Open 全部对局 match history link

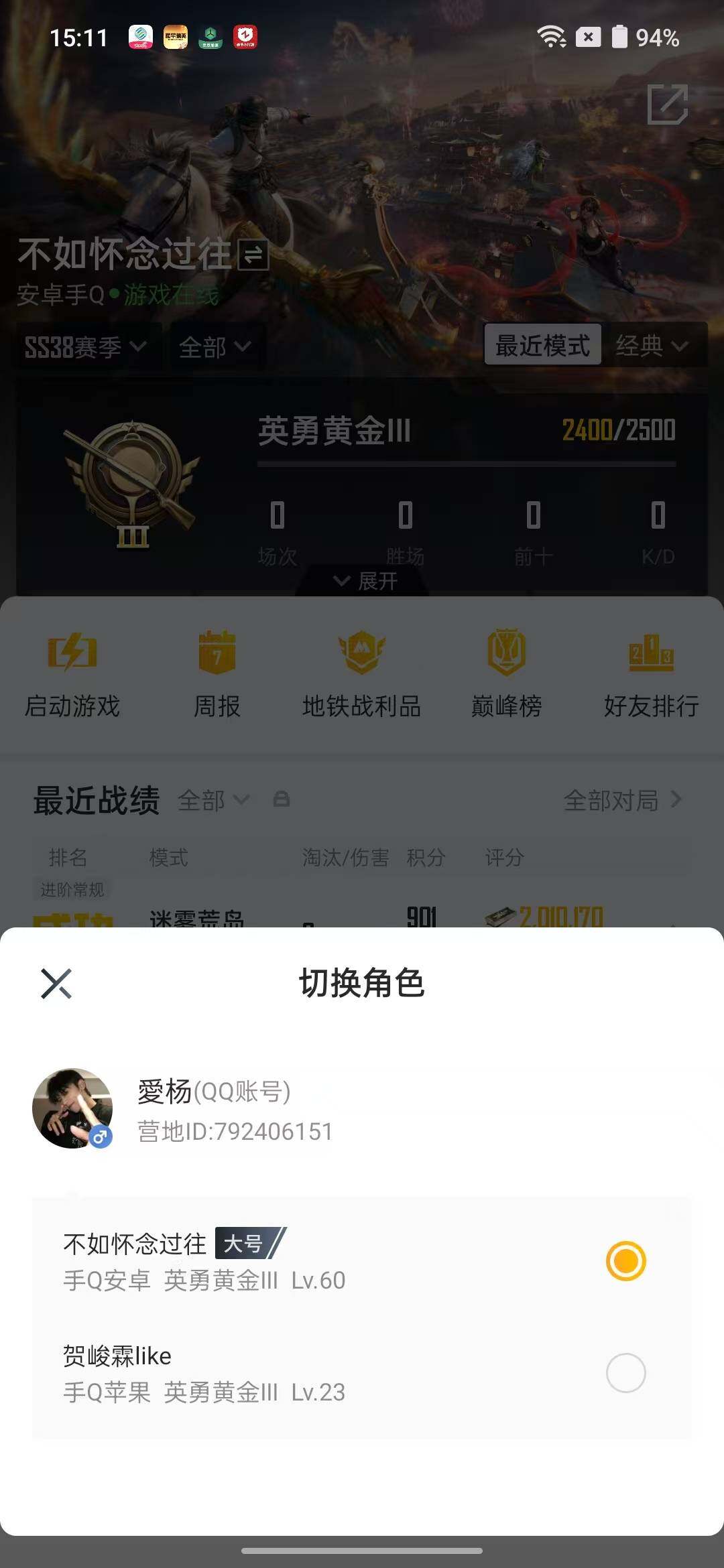(613, 800)
